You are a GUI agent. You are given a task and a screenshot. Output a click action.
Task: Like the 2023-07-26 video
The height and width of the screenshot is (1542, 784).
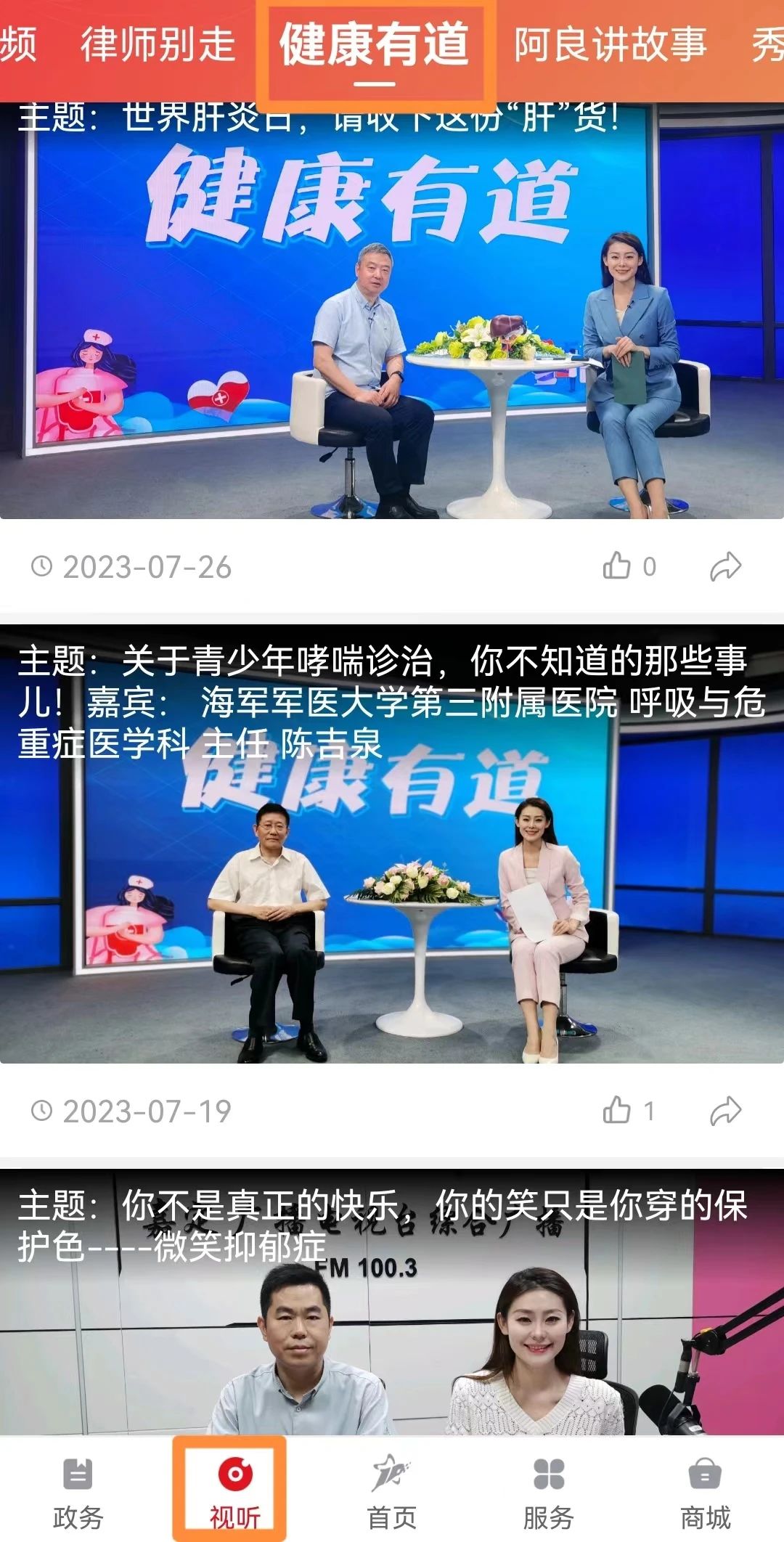tap(618, 566)
